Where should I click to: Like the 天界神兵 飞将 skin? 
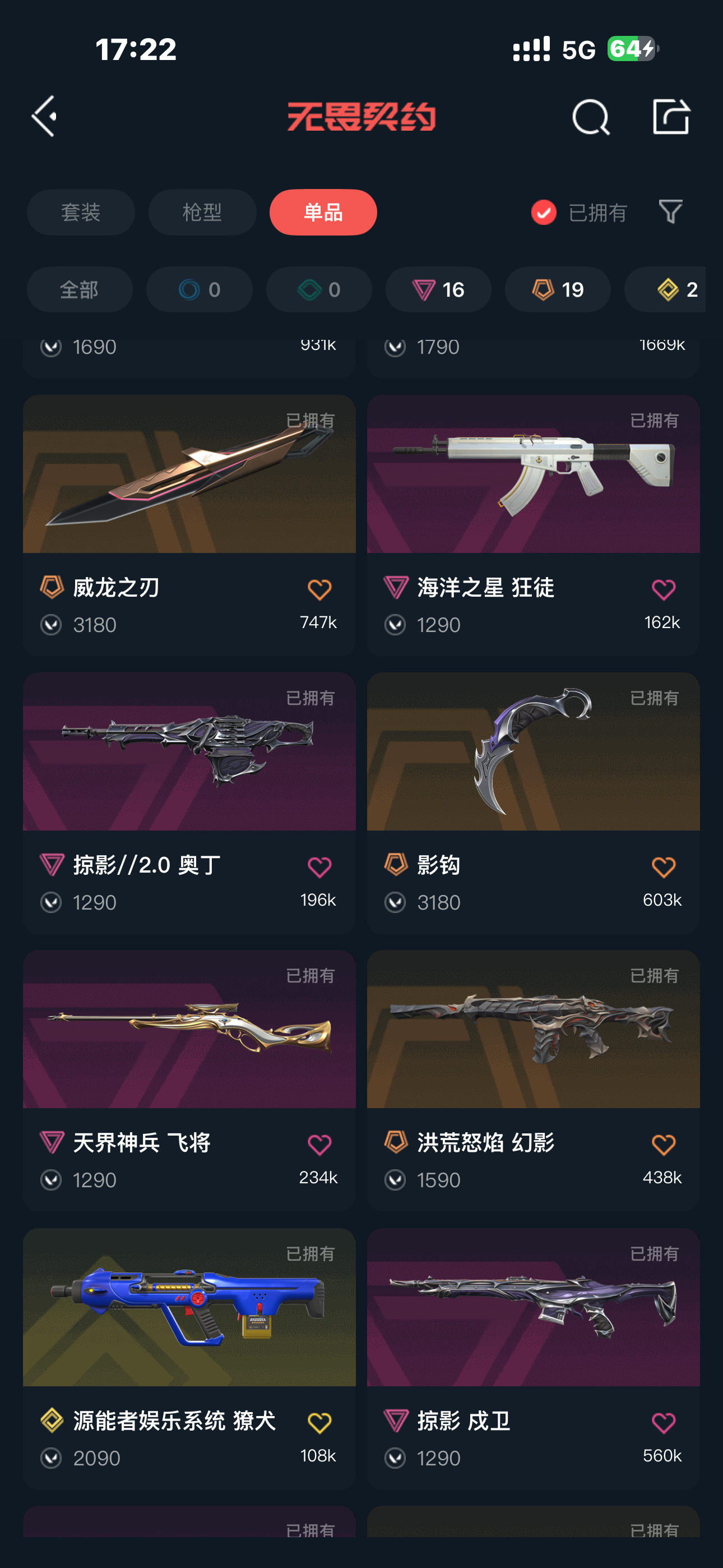pos(319,1145)
